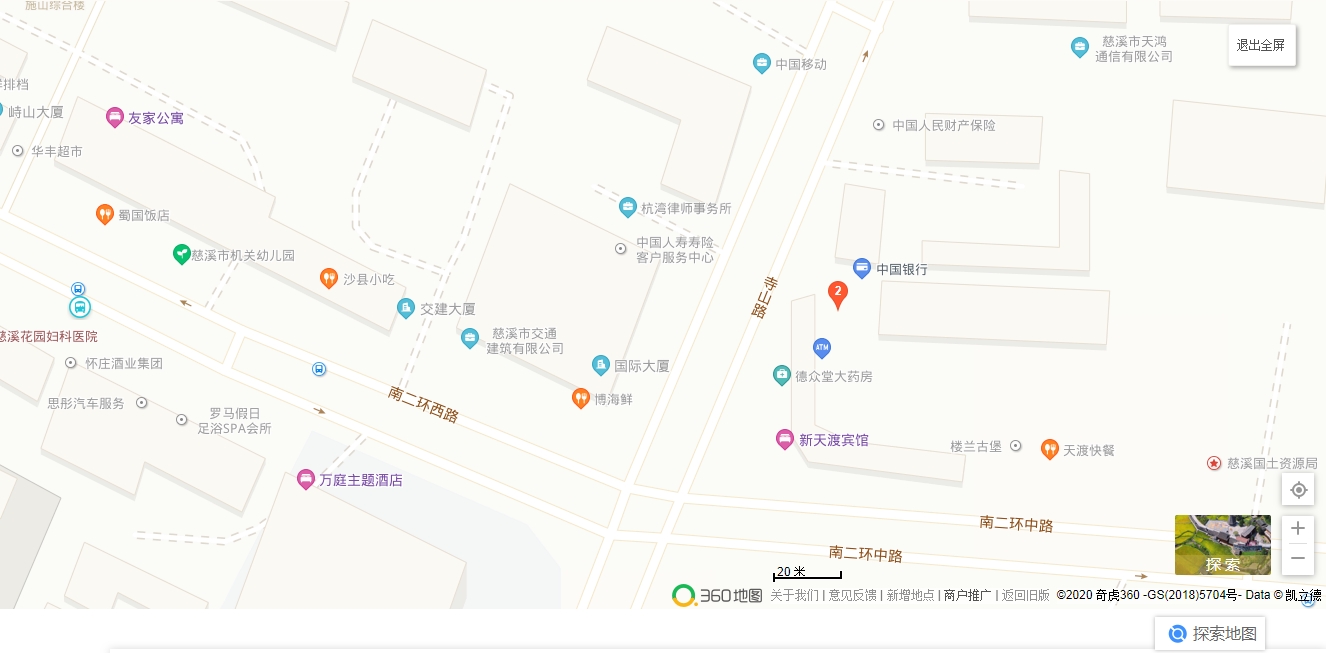
Task: Locate my current position on map
Action: tap(1298, 490)
